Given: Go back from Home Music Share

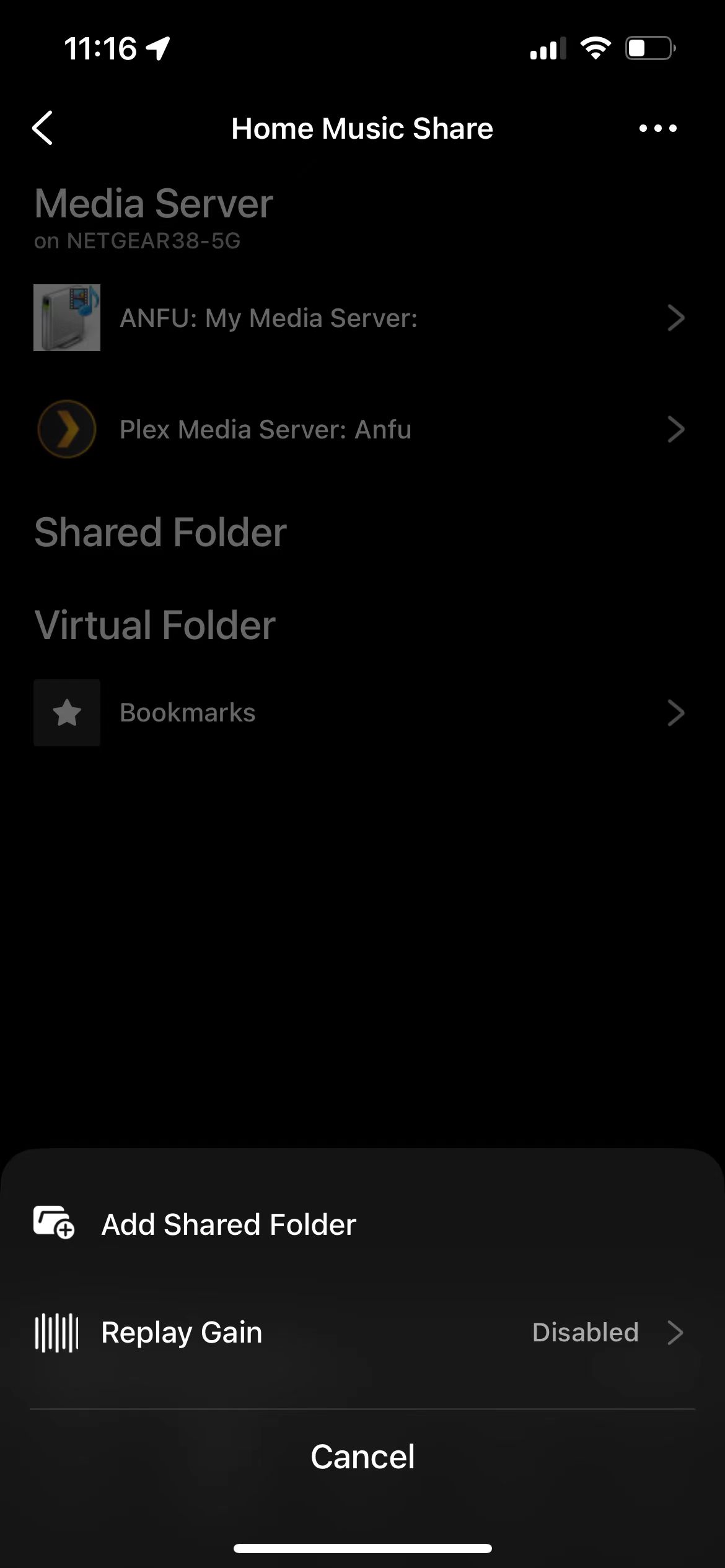Looking at the screenshot, I should pos(43,128).
